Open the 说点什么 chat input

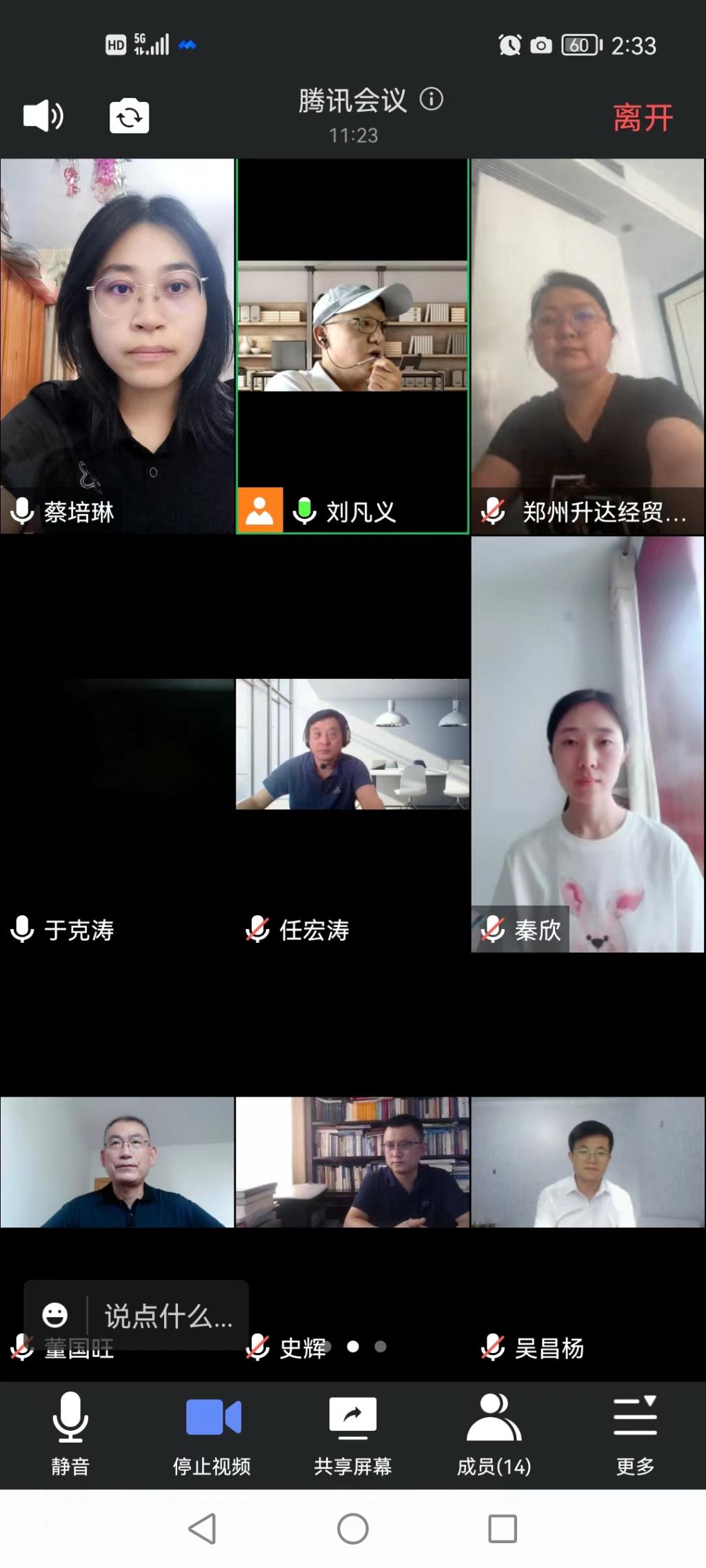(x=168, y=1315)
